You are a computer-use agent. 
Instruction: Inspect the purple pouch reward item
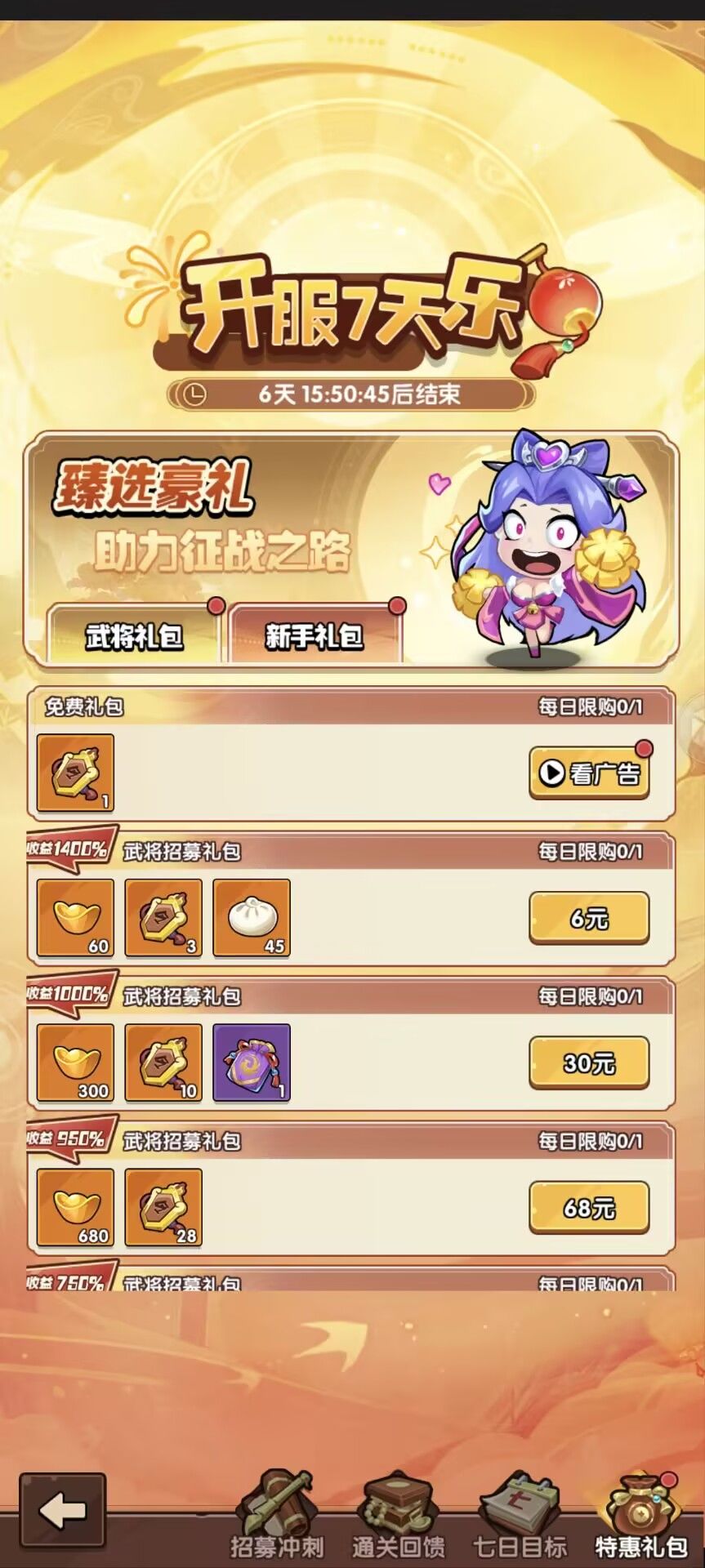pos(252,1062)
